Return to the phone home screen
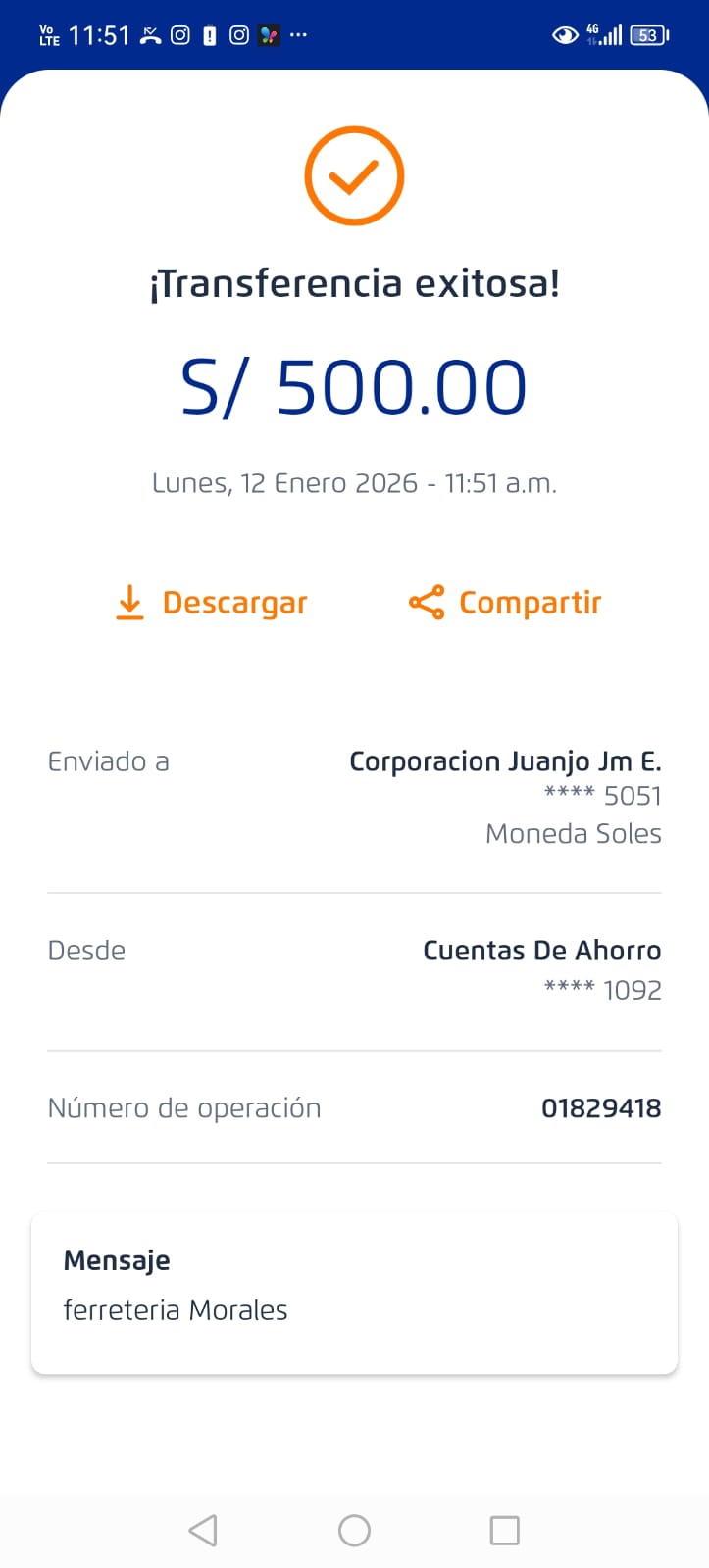 click(x=354, y=1530)
